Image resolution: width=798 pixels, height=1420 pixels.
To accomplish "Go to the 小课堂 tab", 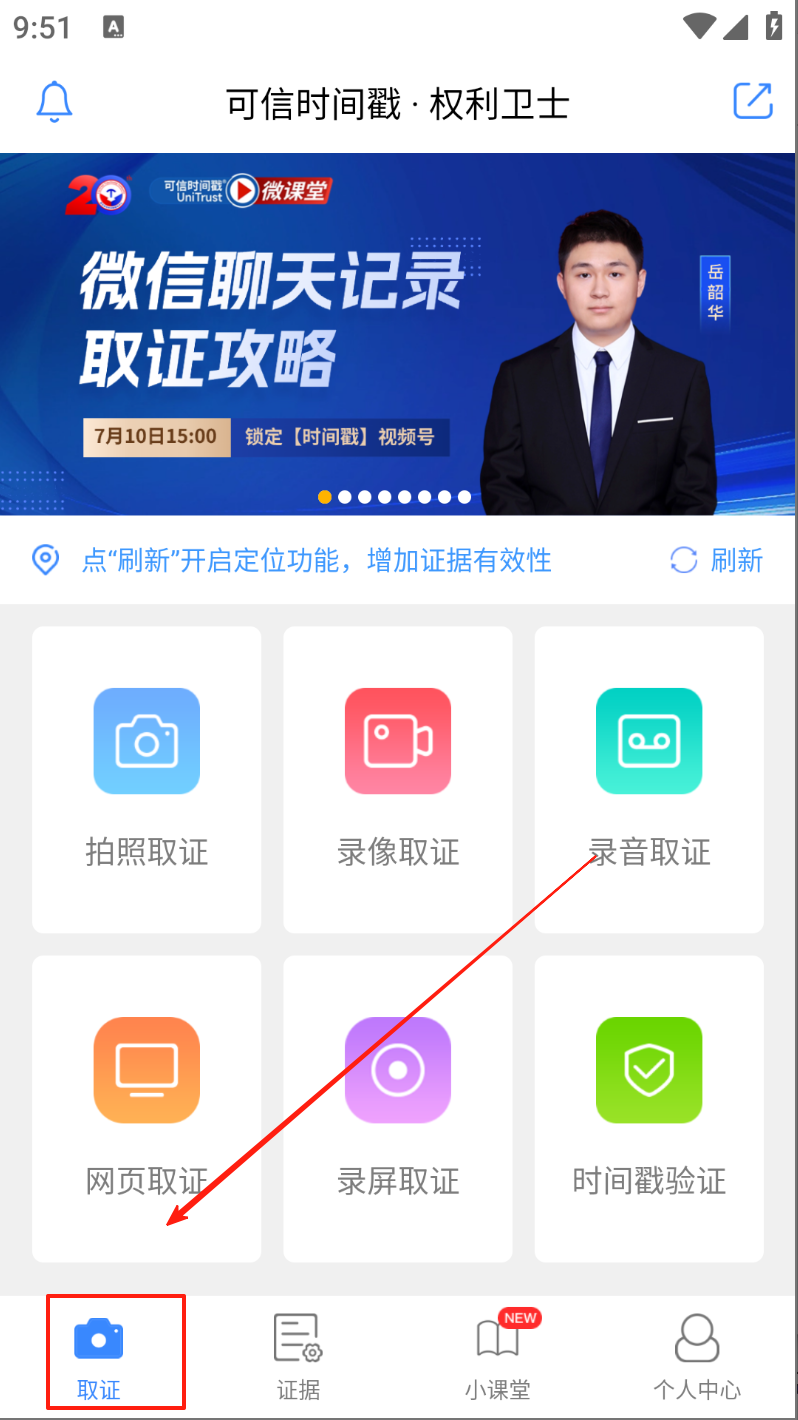I will 498,1357.
